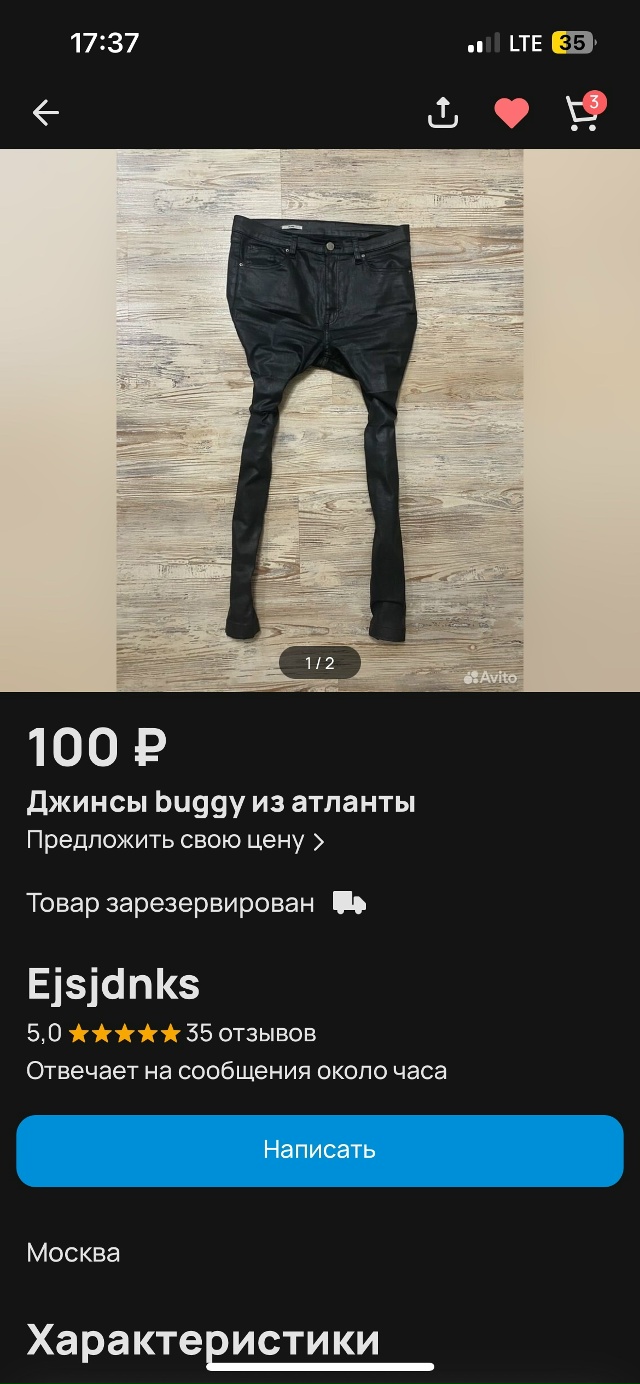Image resolution: width=640 pixels, height=1384 pixels.
Task: Open seller Ejsjdnks profile
Action: 113,985
